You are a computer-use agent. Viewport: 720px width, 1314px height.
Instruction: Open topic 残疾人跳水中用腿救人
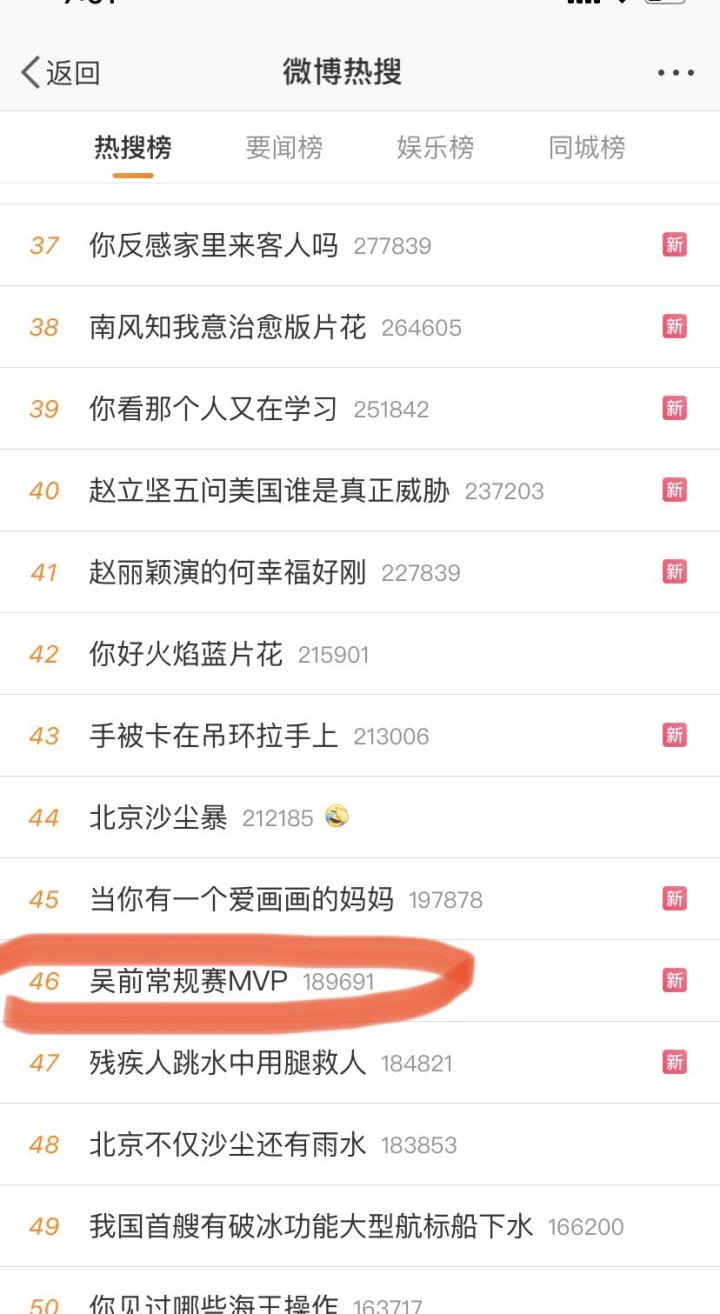click(x=228, y=1063)
